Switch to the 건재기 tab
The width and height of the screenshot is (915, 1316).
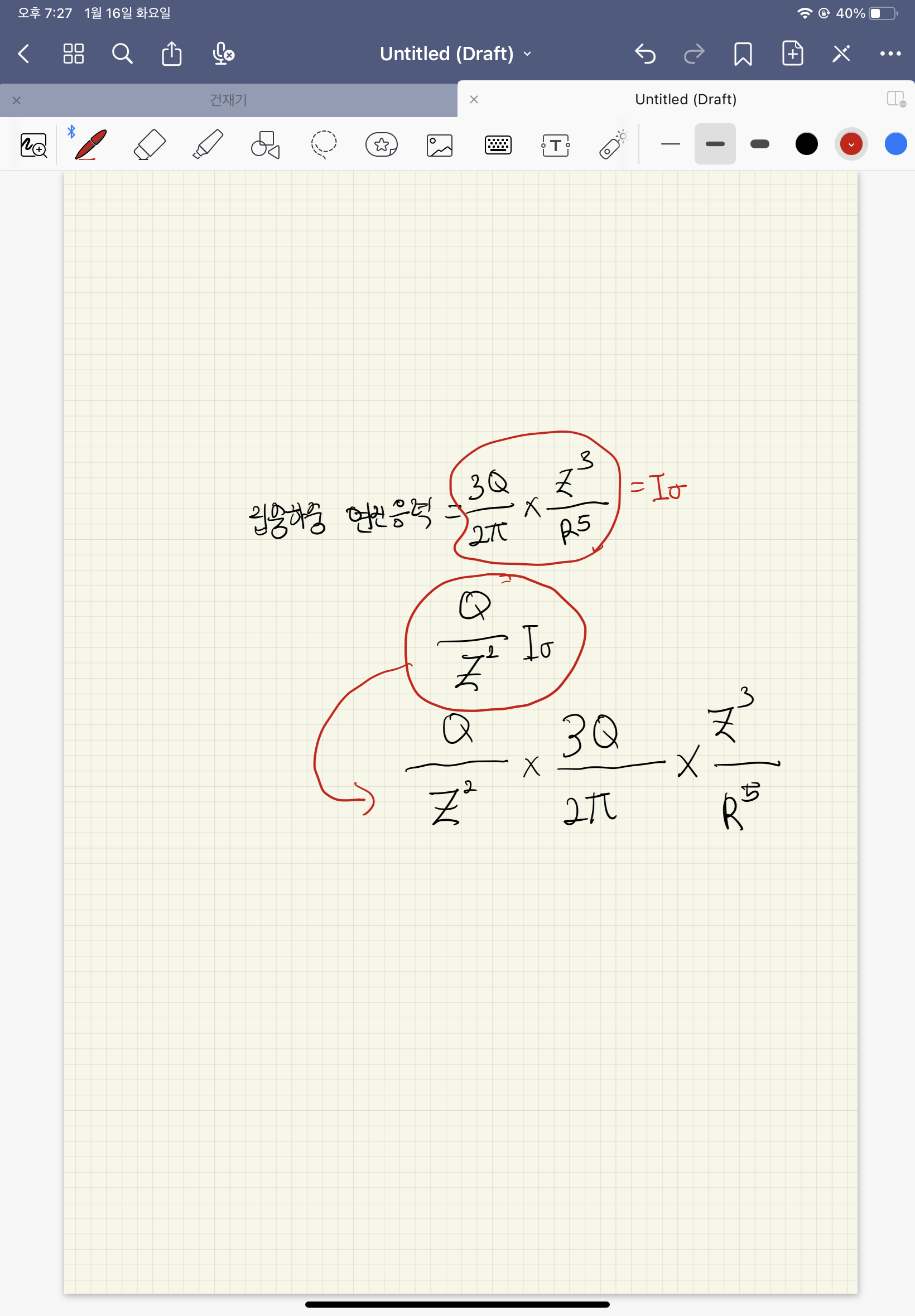(228, 100)
